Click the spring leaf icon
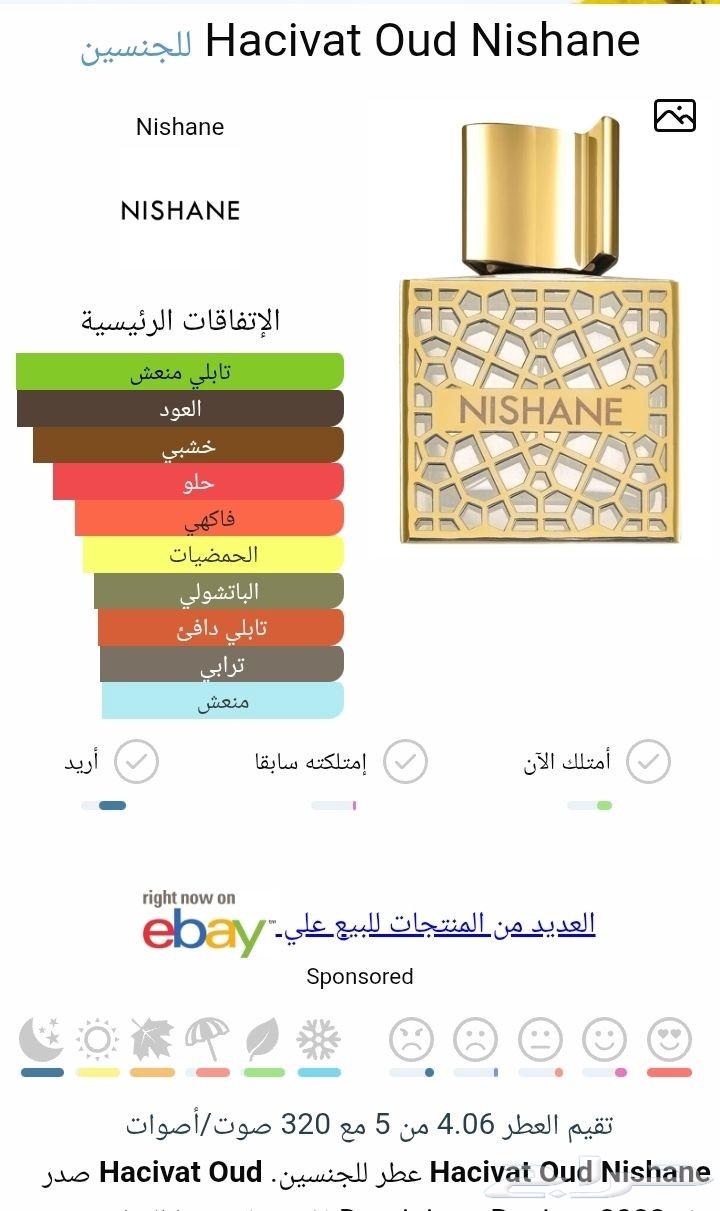The image size is (720, 1211). click(260, 1040)
